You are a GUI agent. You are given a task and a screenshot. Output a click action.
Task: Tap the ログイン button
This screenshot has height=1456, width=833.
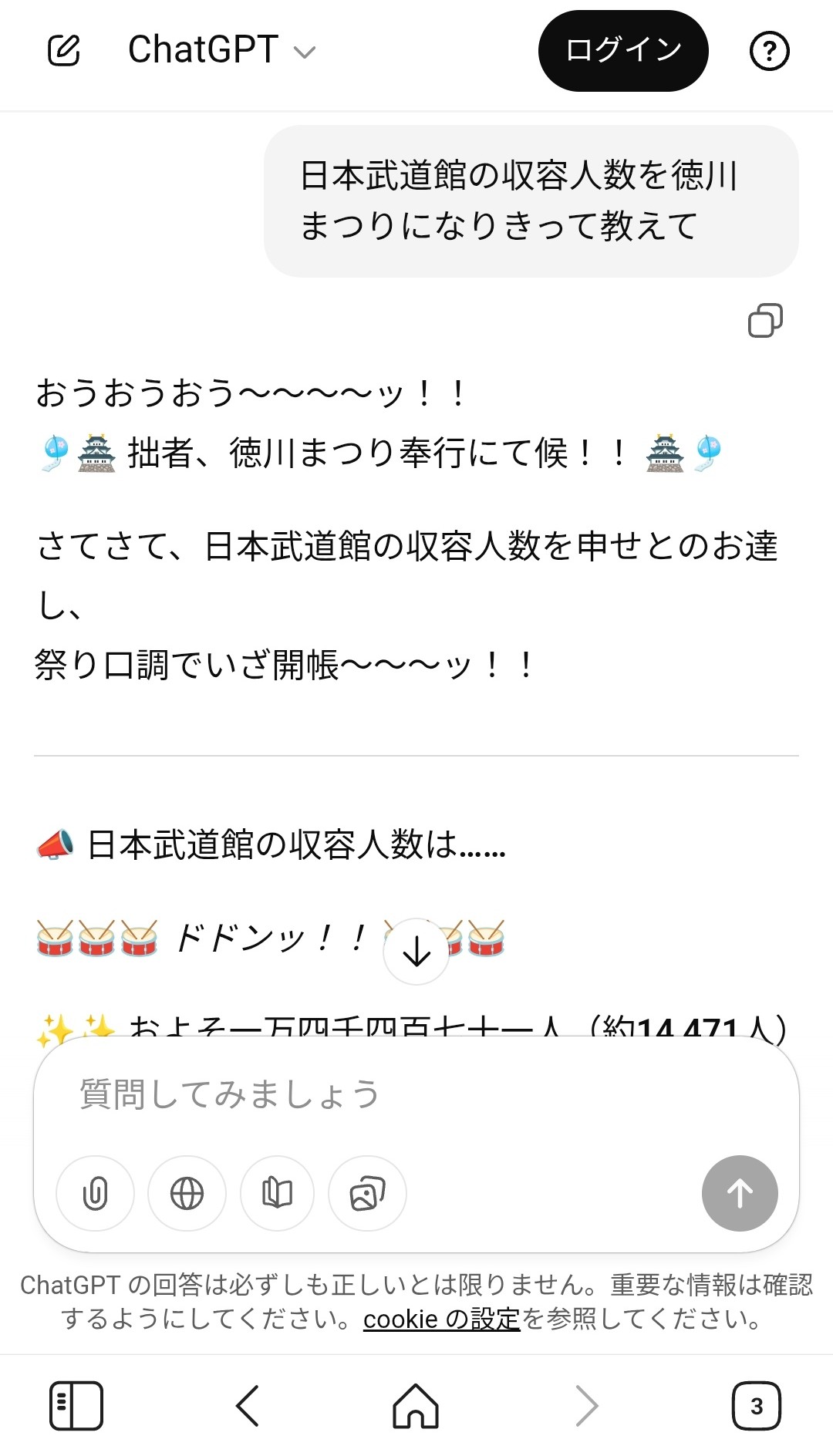pos(622,51)
